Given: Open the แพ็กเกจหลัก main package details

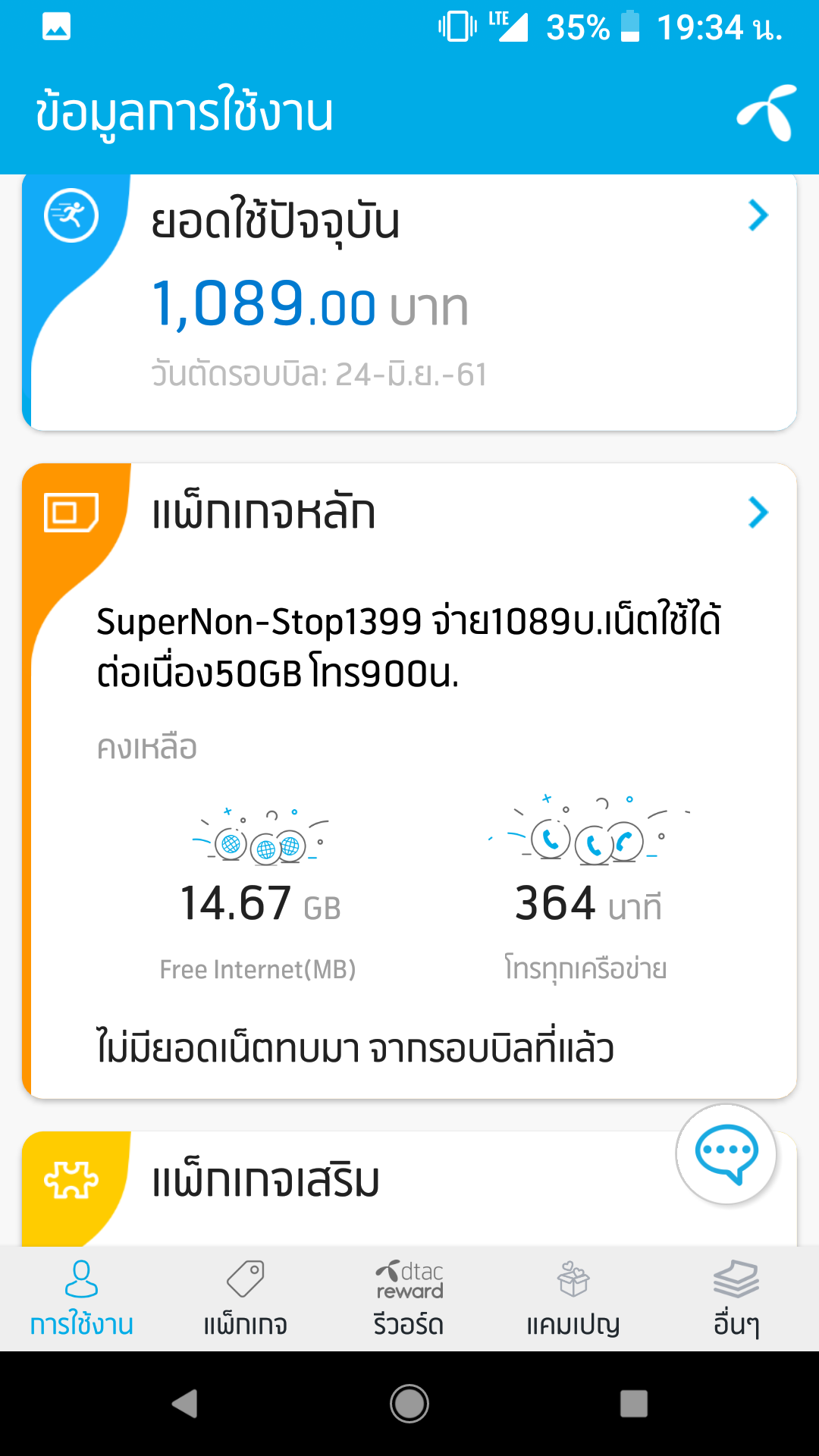Looking at the screenshot, I should tap(758, 513).
